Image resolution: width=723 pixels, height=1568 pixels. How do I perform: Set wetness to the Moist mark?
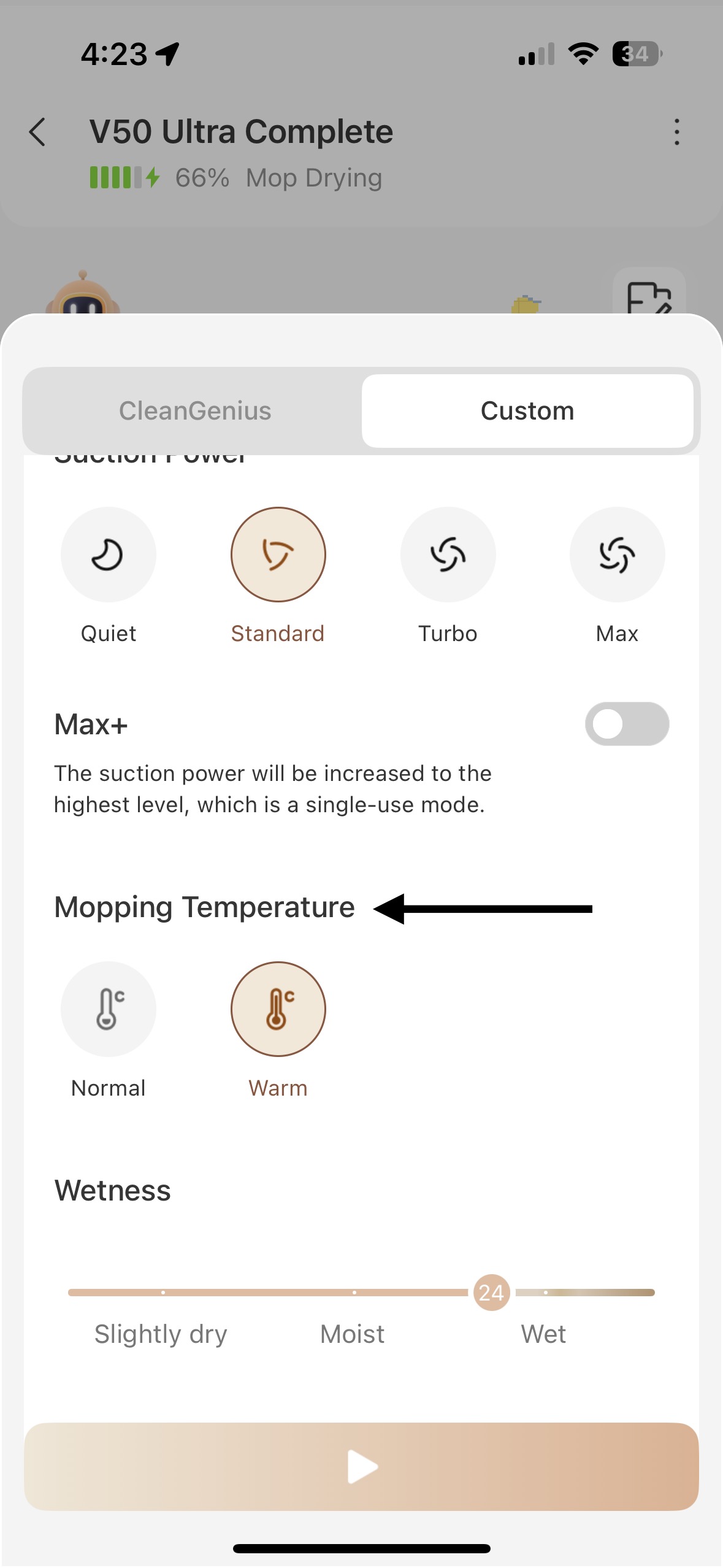354,1293
